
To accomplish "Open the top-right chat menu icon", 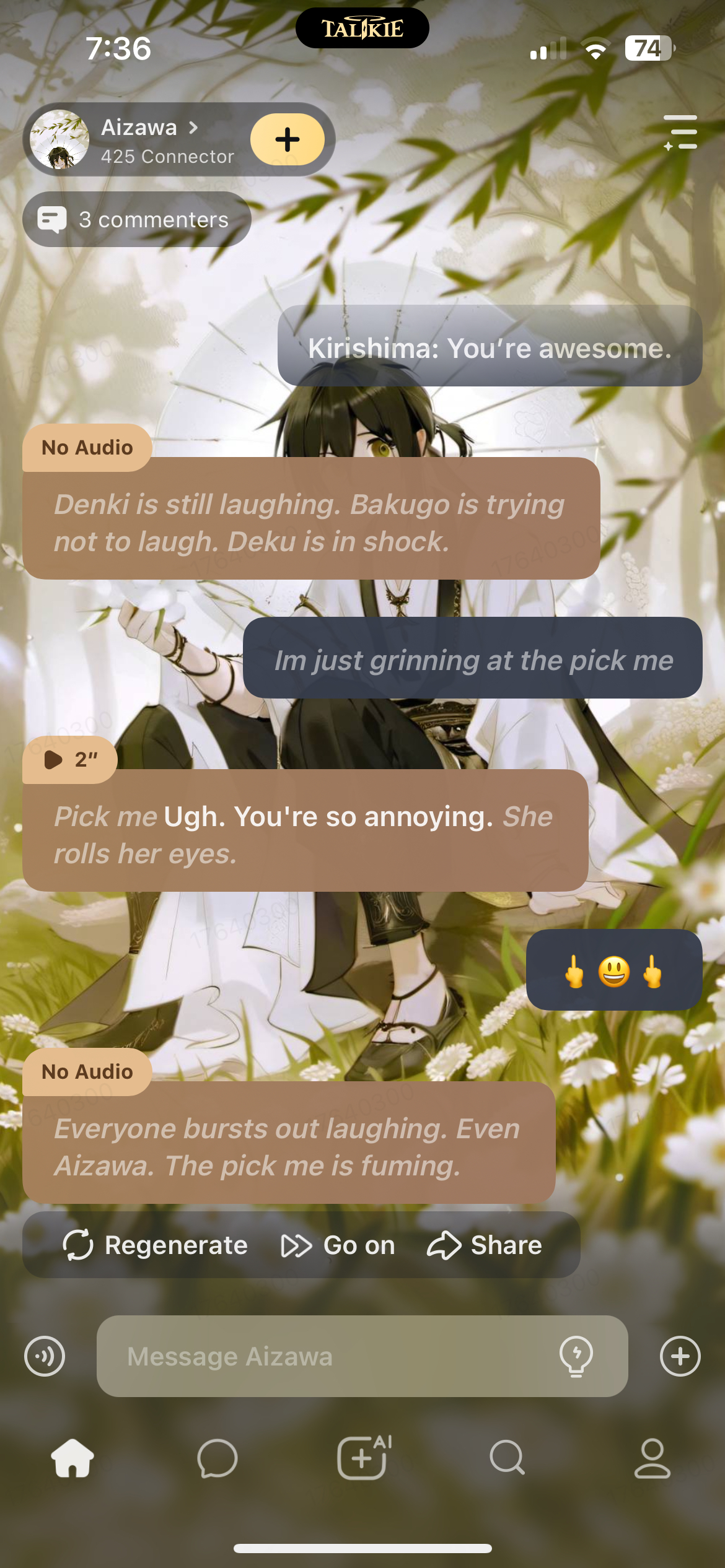I will [680, 133].
